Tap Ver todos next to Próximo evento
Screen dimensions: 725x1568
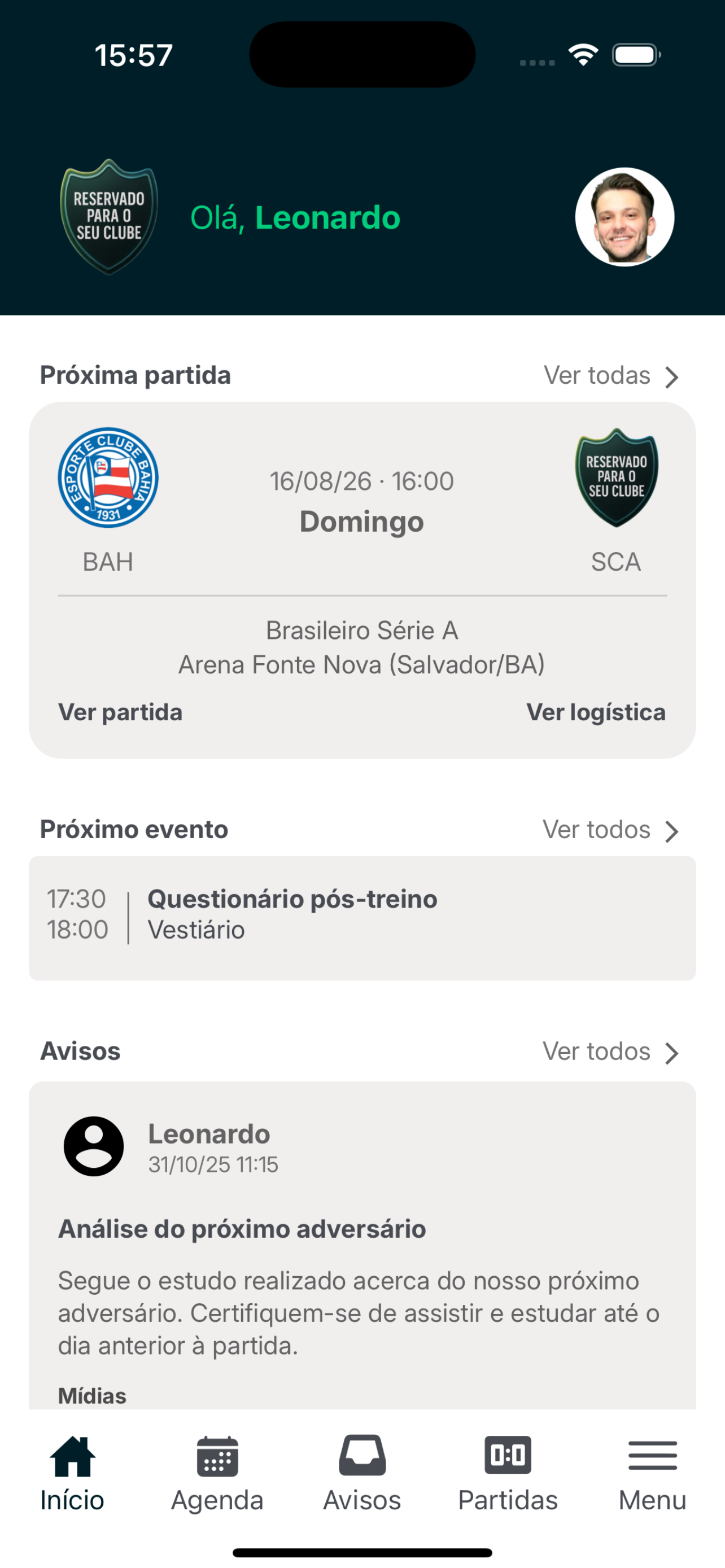pyautogui.click(x=611, y=830)
